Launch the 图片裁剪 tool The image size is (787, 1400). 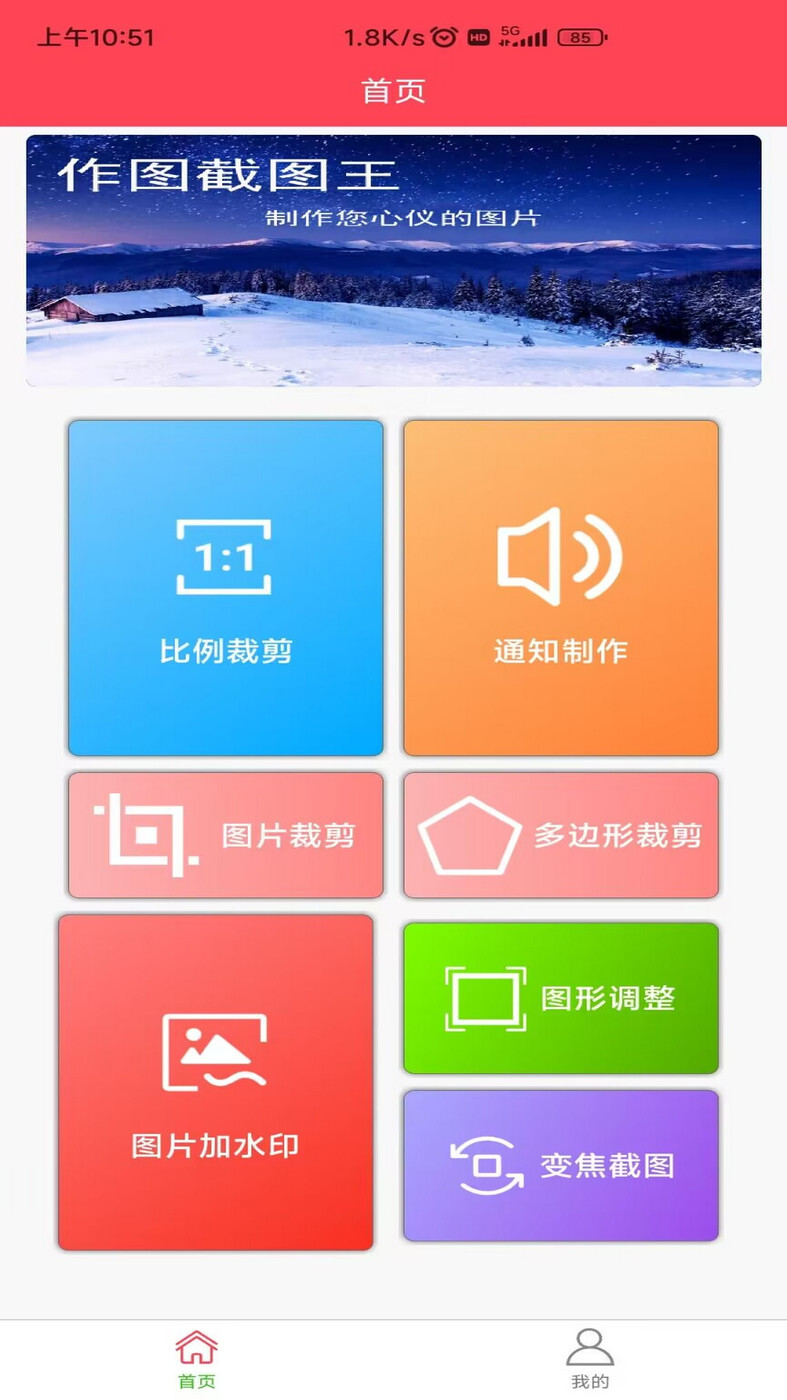point(224,834)
